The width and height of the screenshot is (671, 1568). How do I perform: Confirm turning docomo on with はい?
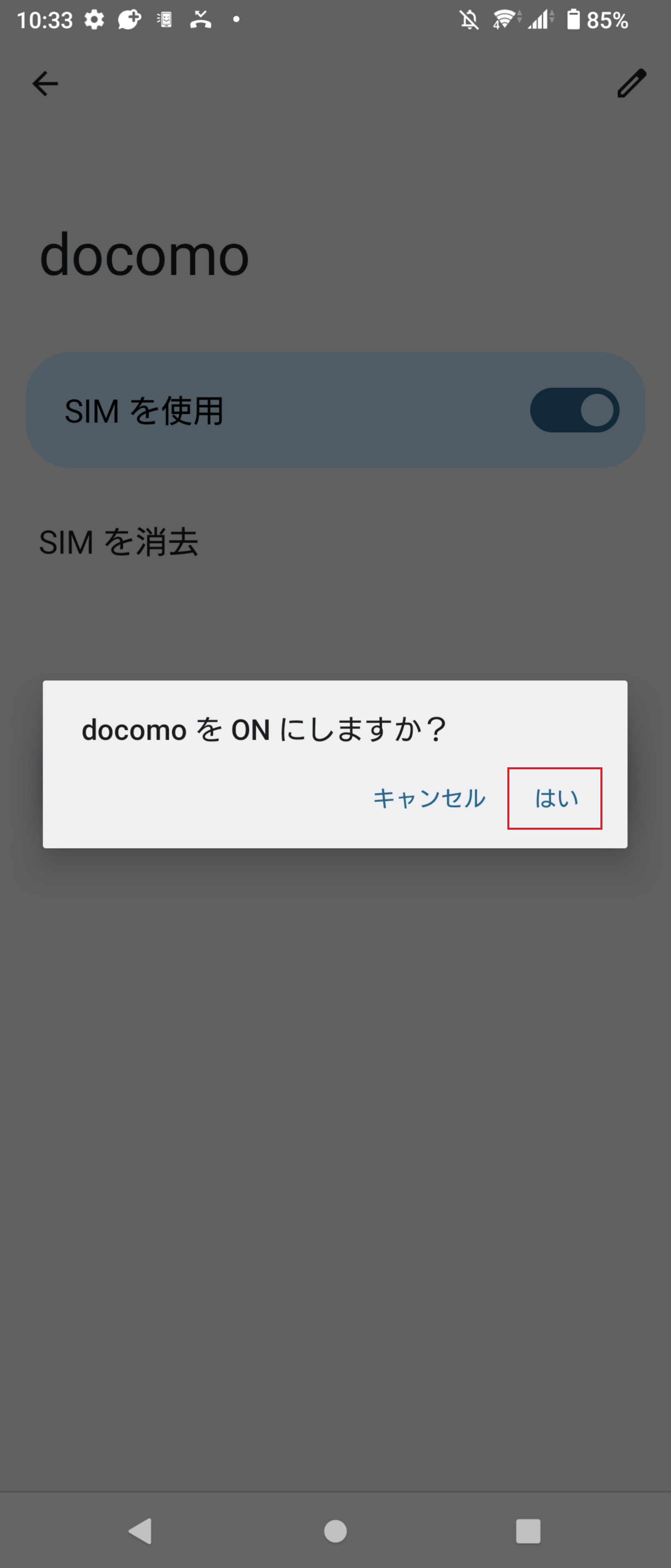[555, 798]
